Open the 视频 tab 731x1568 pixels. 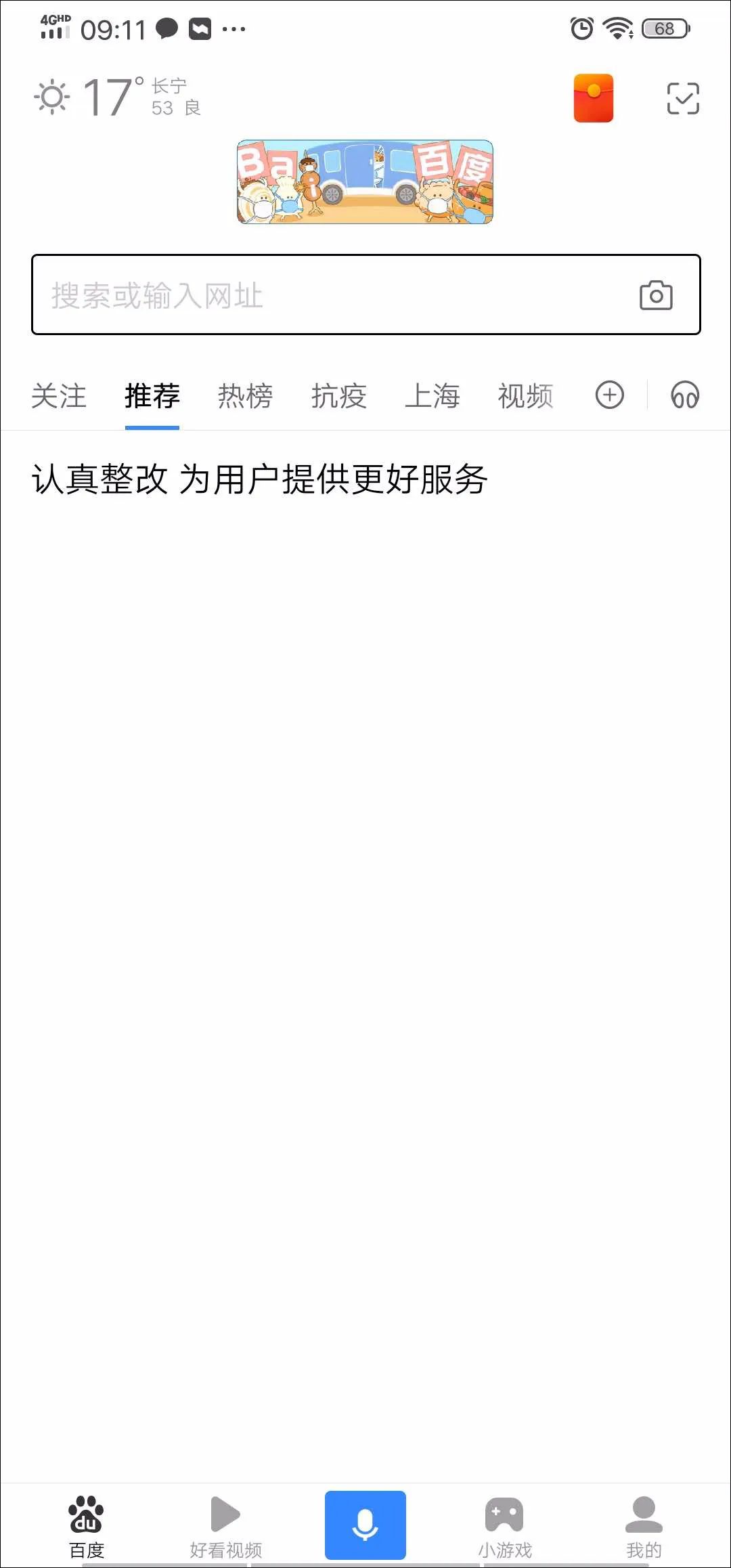point(526,396)
